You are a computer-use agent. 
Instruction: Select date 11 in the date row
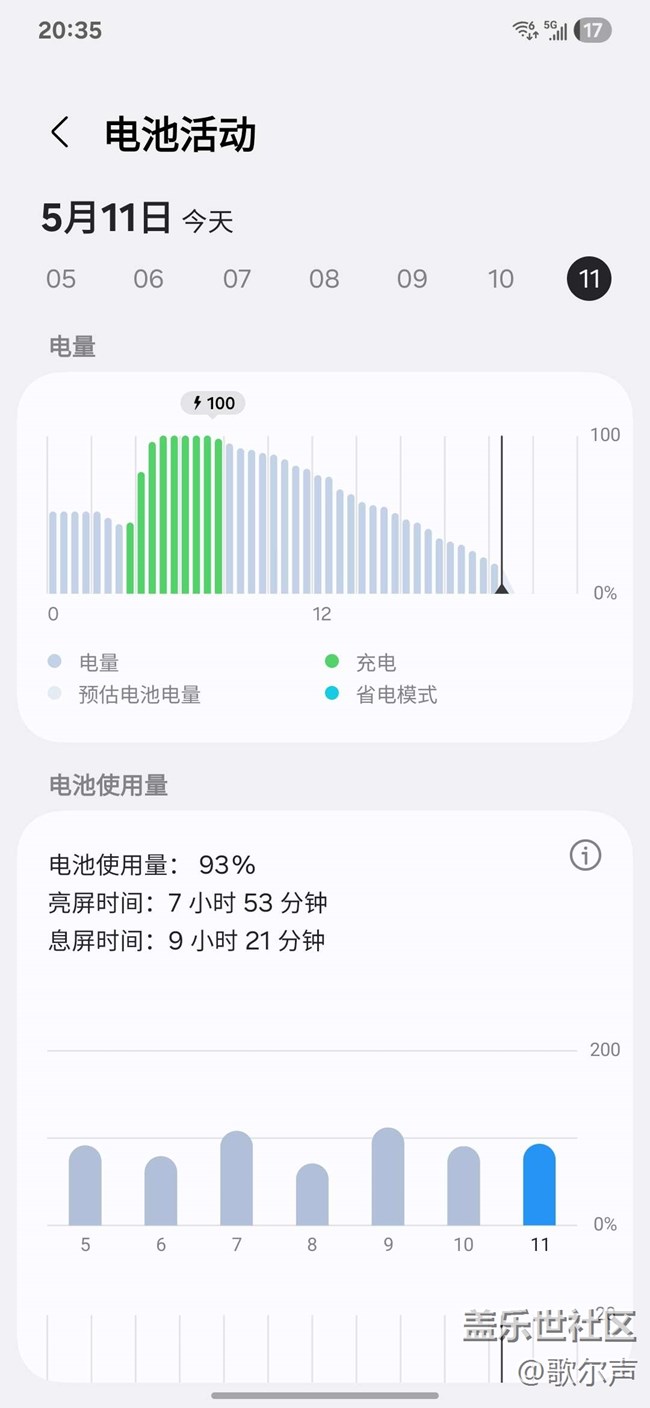click(x=589, y=279)
